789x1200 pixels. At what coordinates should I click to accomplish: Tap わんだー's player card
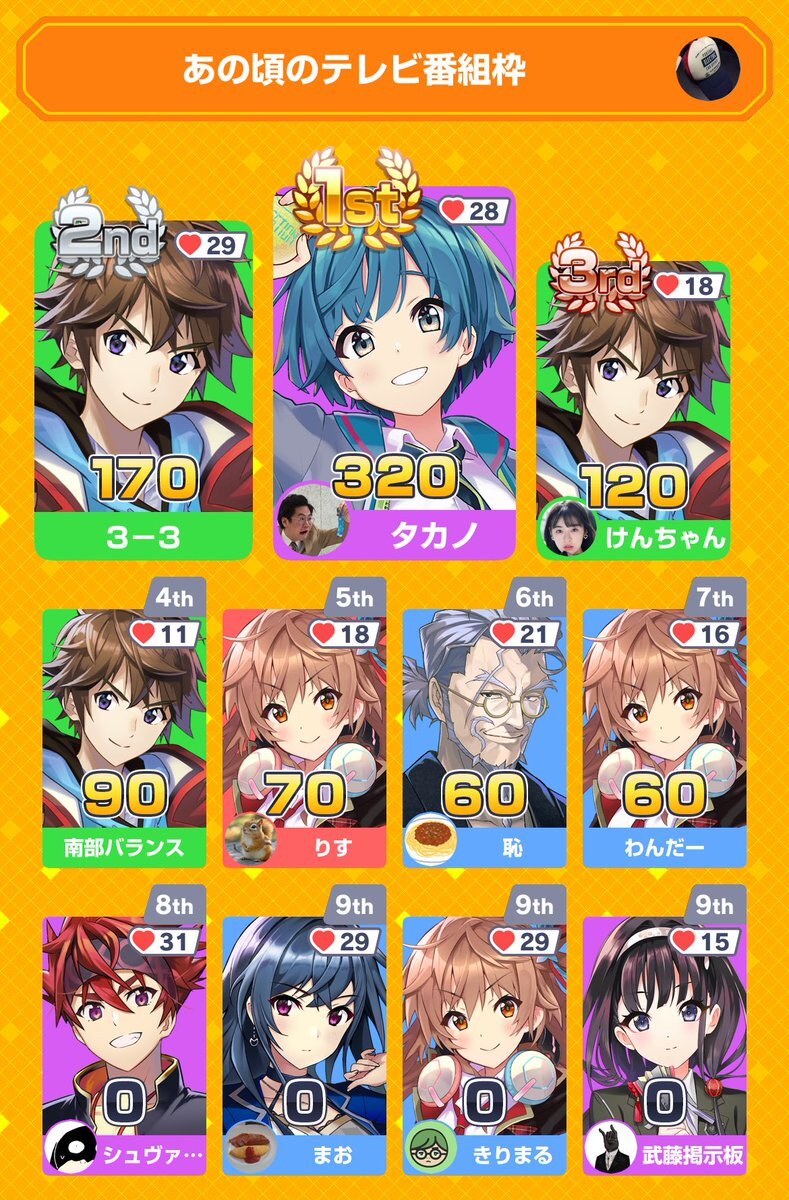[x=664, y=730]
